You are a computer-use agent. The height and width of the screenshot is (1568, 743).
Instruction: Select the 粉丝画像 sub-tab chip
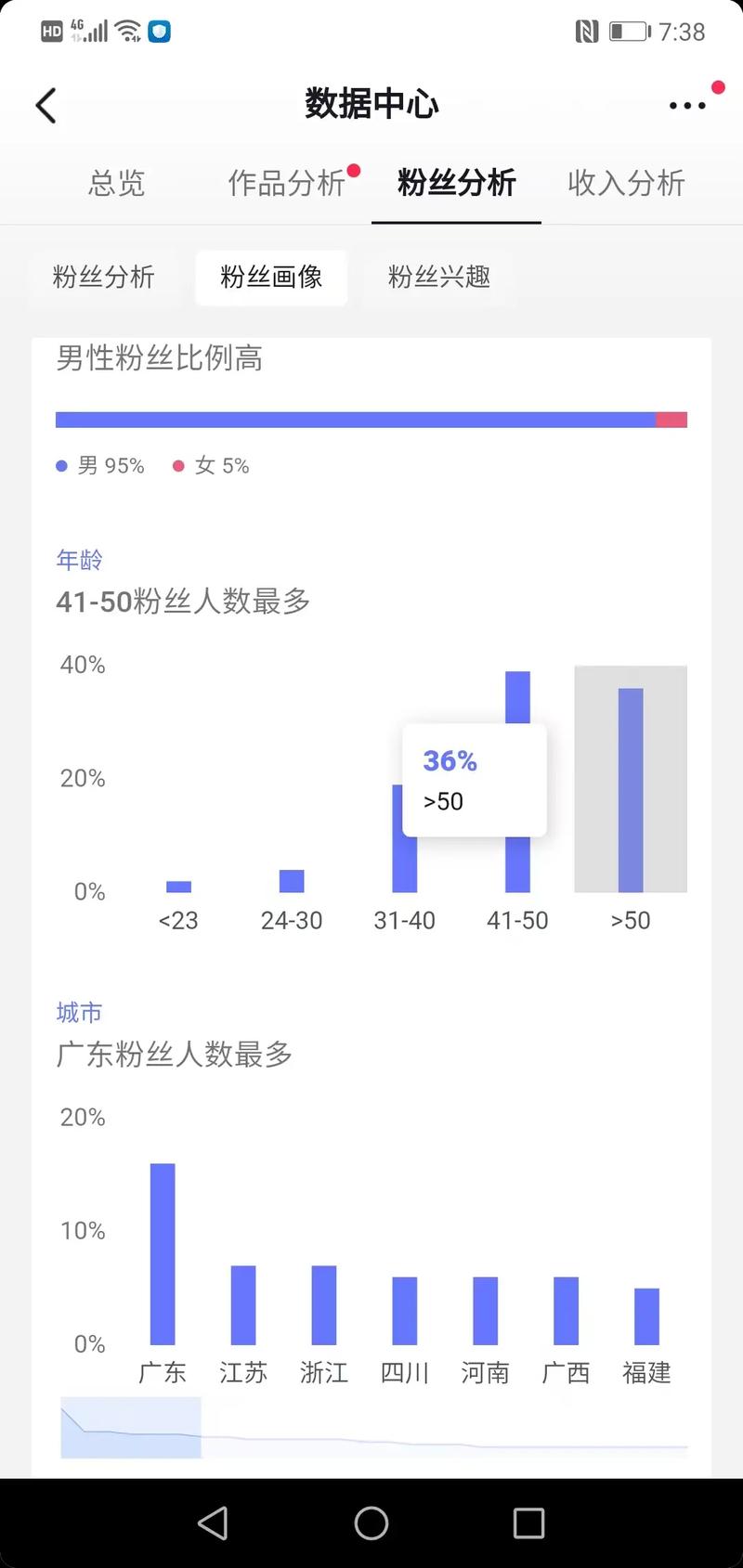point(271,277)
